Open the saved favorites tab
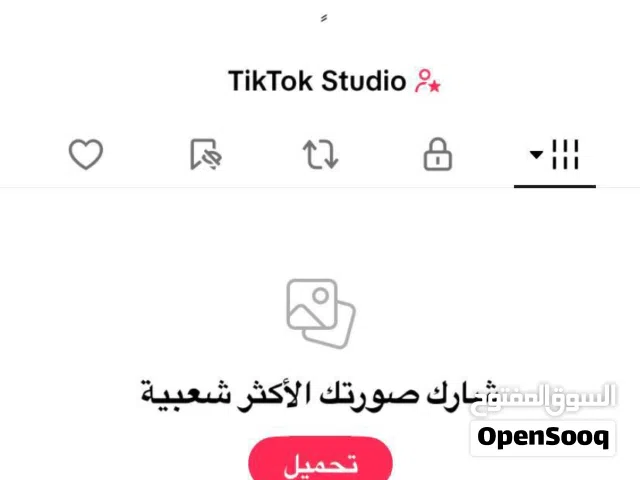The image size is (640, 480). 205,155
